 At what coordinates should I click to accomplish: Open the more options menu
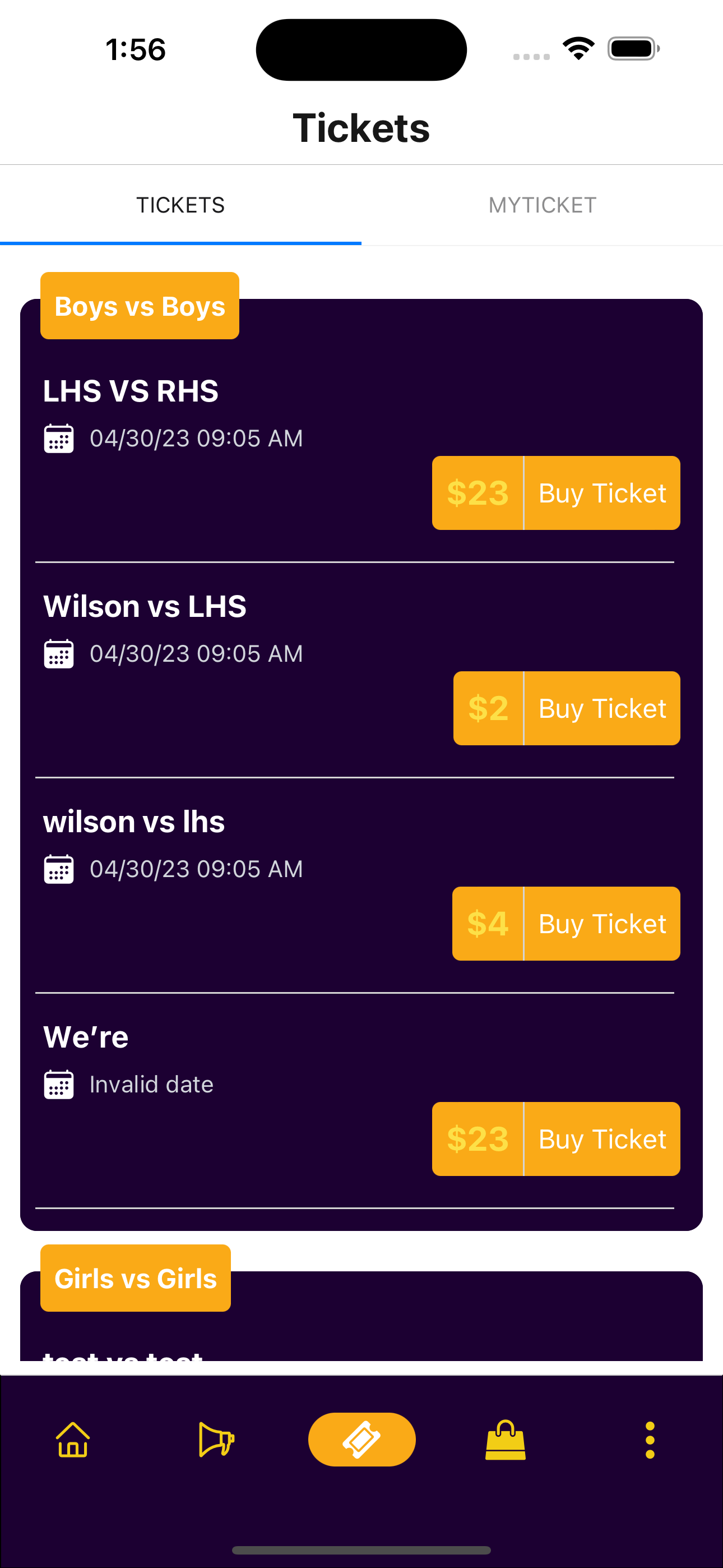click(x=650, y=1440)
